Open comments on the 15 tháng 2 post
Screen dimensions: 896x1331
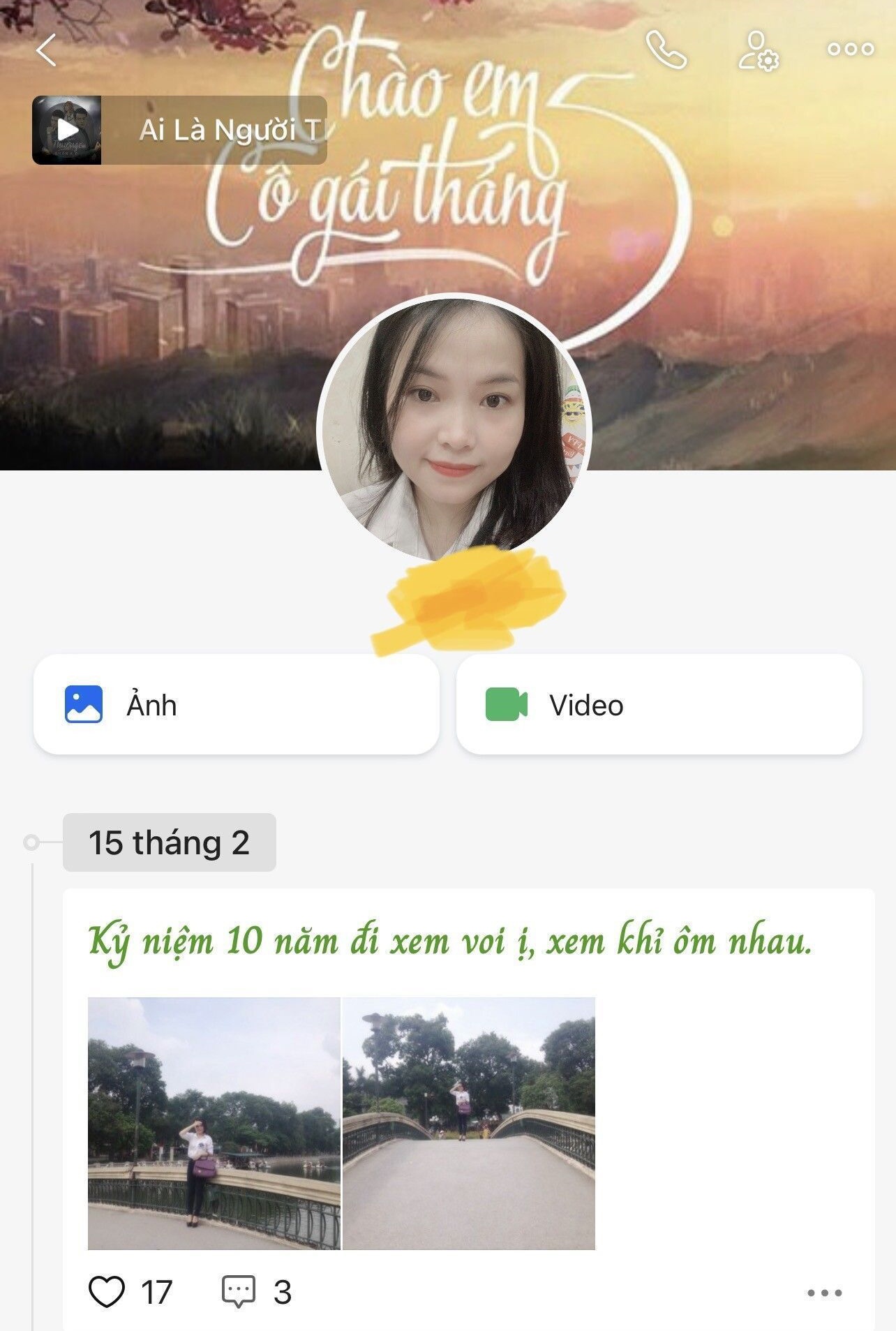pyautogui.click(x=239, y=1292)
